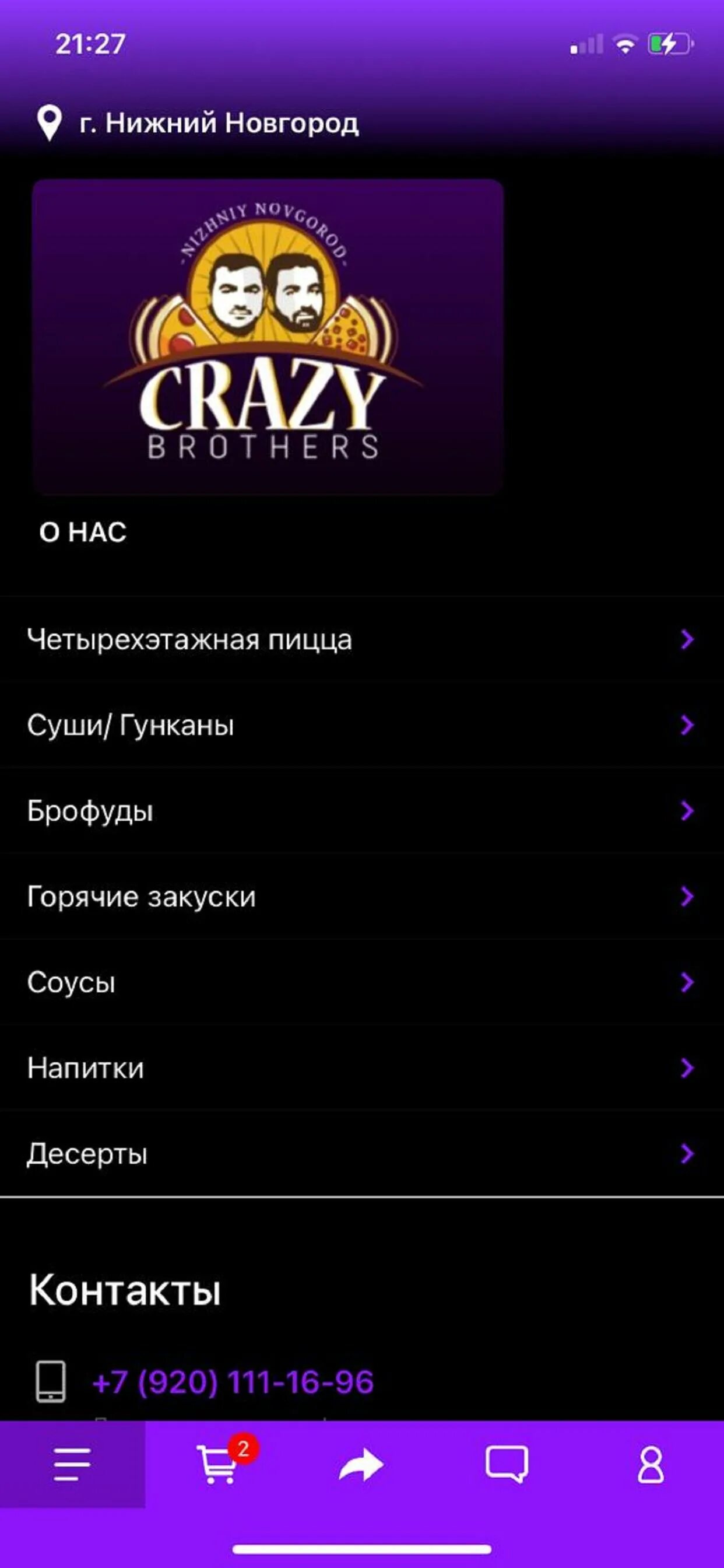Share the app via arrow icon
Viewport: 724px width, 1568px height.
[361, 1465]
